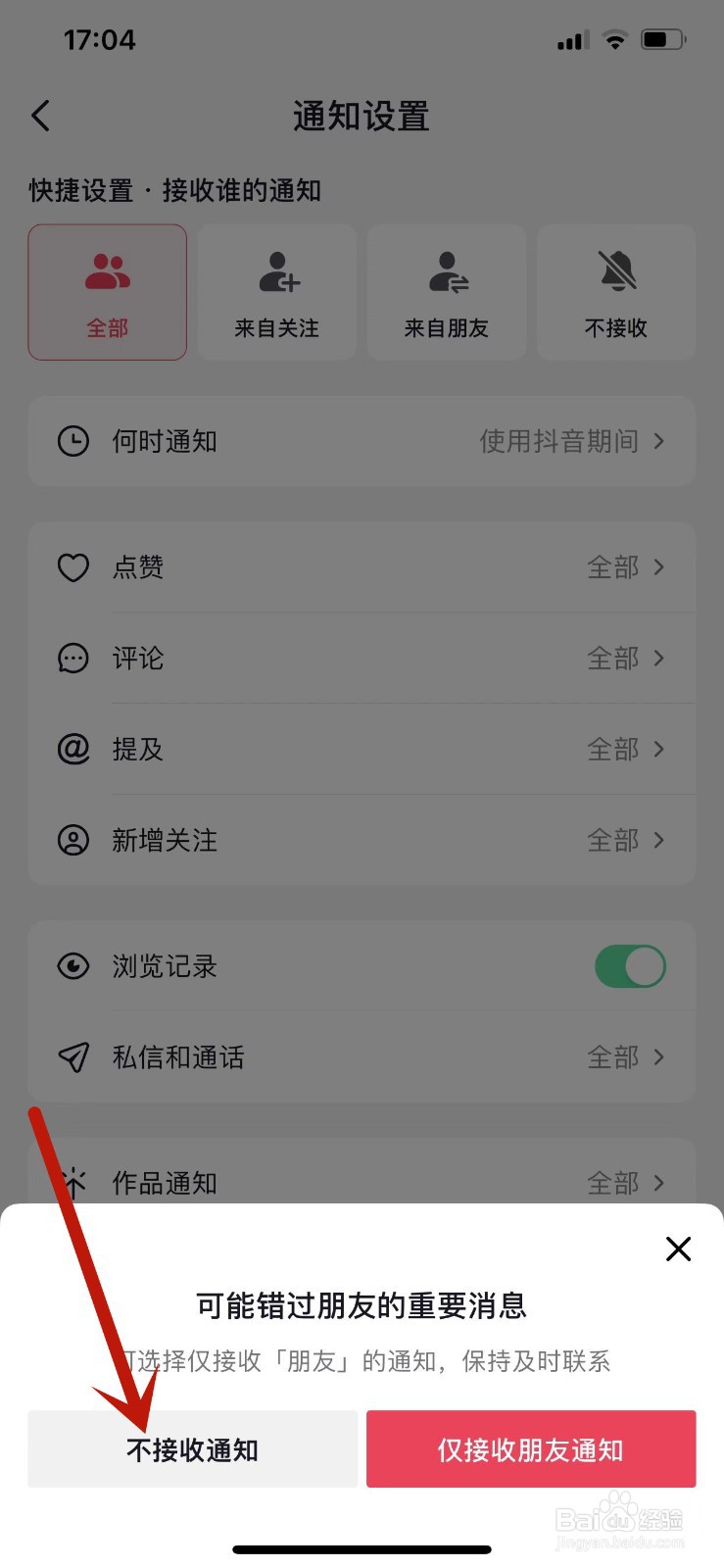Tap the paper-plane icon beside 私信和通话
The width and height of the screenshot is (724, 1568).
pyautogui.click(x=72, y=1056)
